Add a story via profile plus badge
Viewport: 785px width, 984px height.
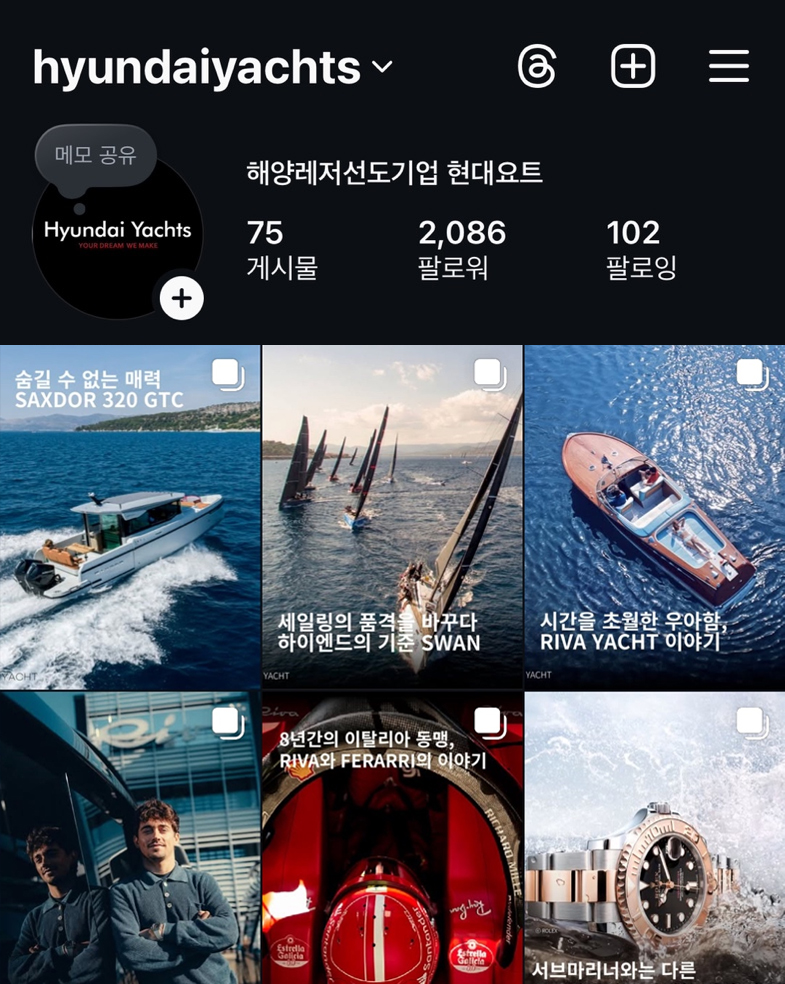pyautogui.click(x=182, y=298)
